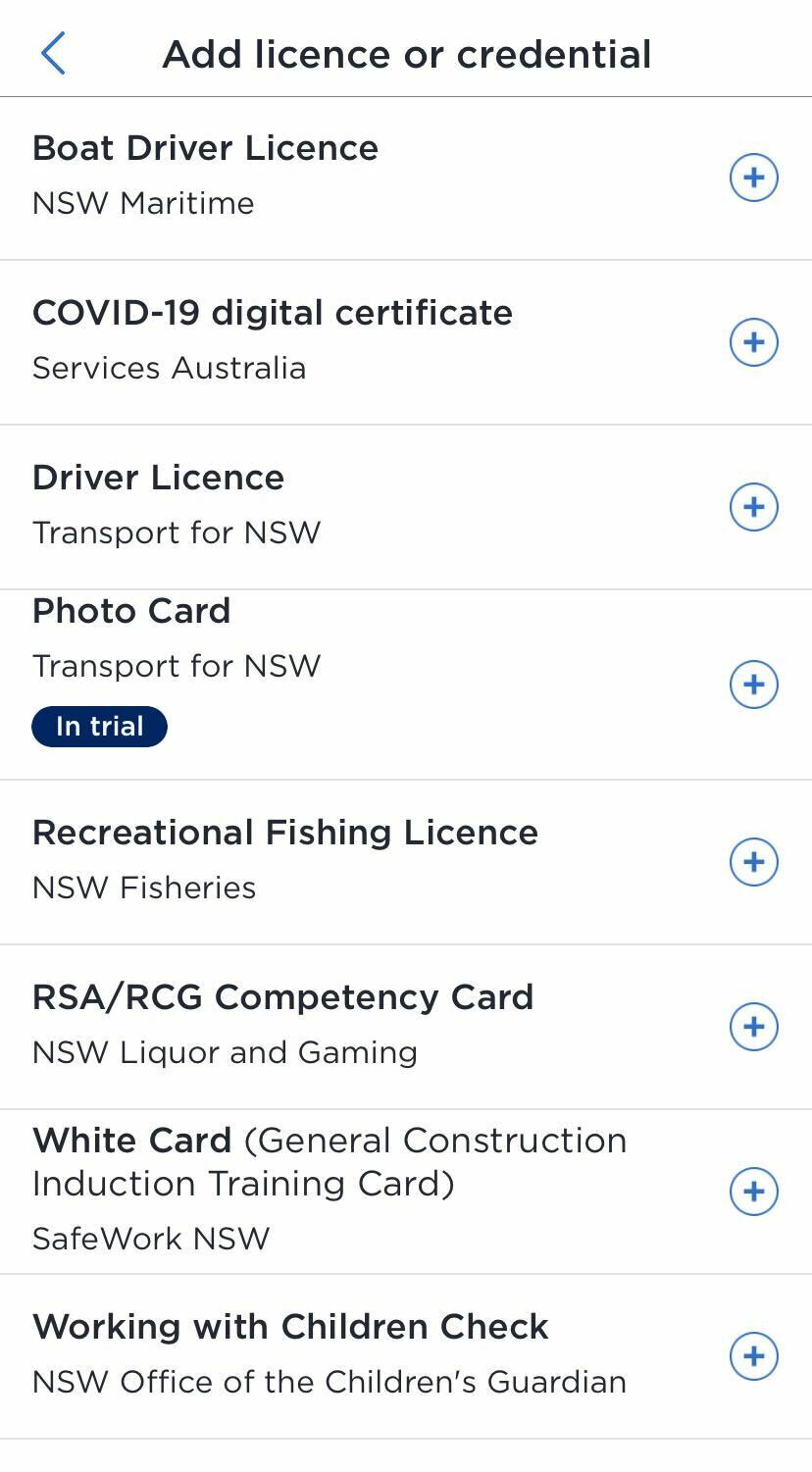Add the Recreational Fishing Licence plus icon
Image resolution: width=812 pixels, height=1472 pixels.
[x=753, y=862]
